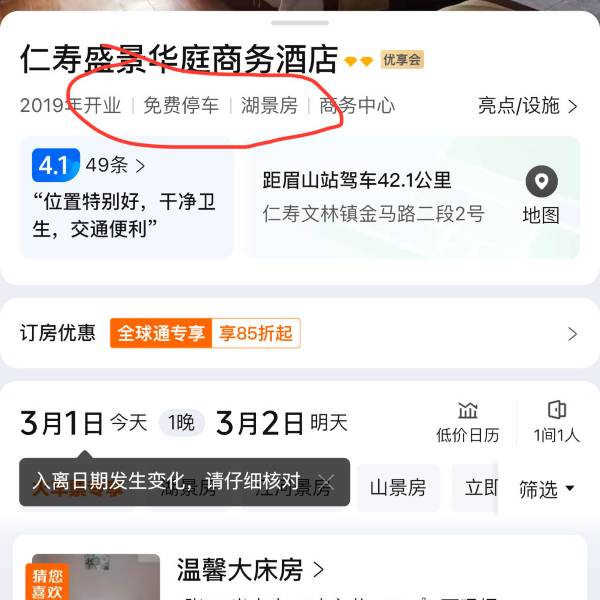Open the 温馨大床房 room details

250,570
